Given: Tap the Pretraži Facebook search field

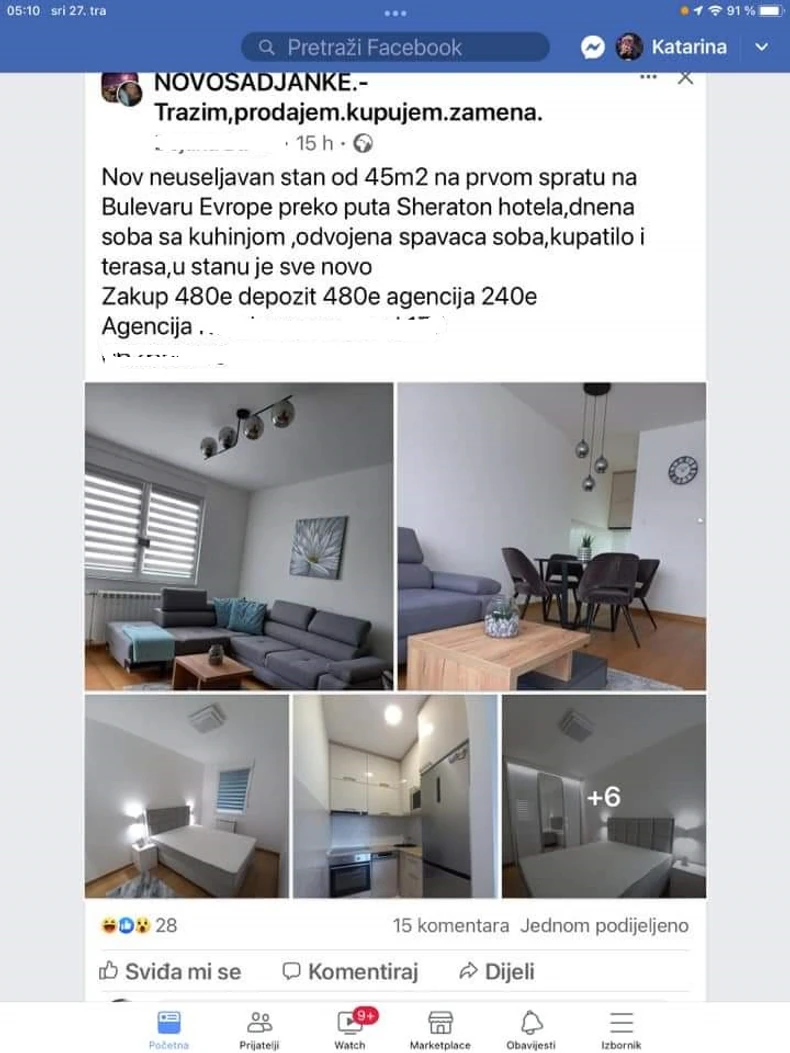Looking at the screenshot, I should (394, 46).
